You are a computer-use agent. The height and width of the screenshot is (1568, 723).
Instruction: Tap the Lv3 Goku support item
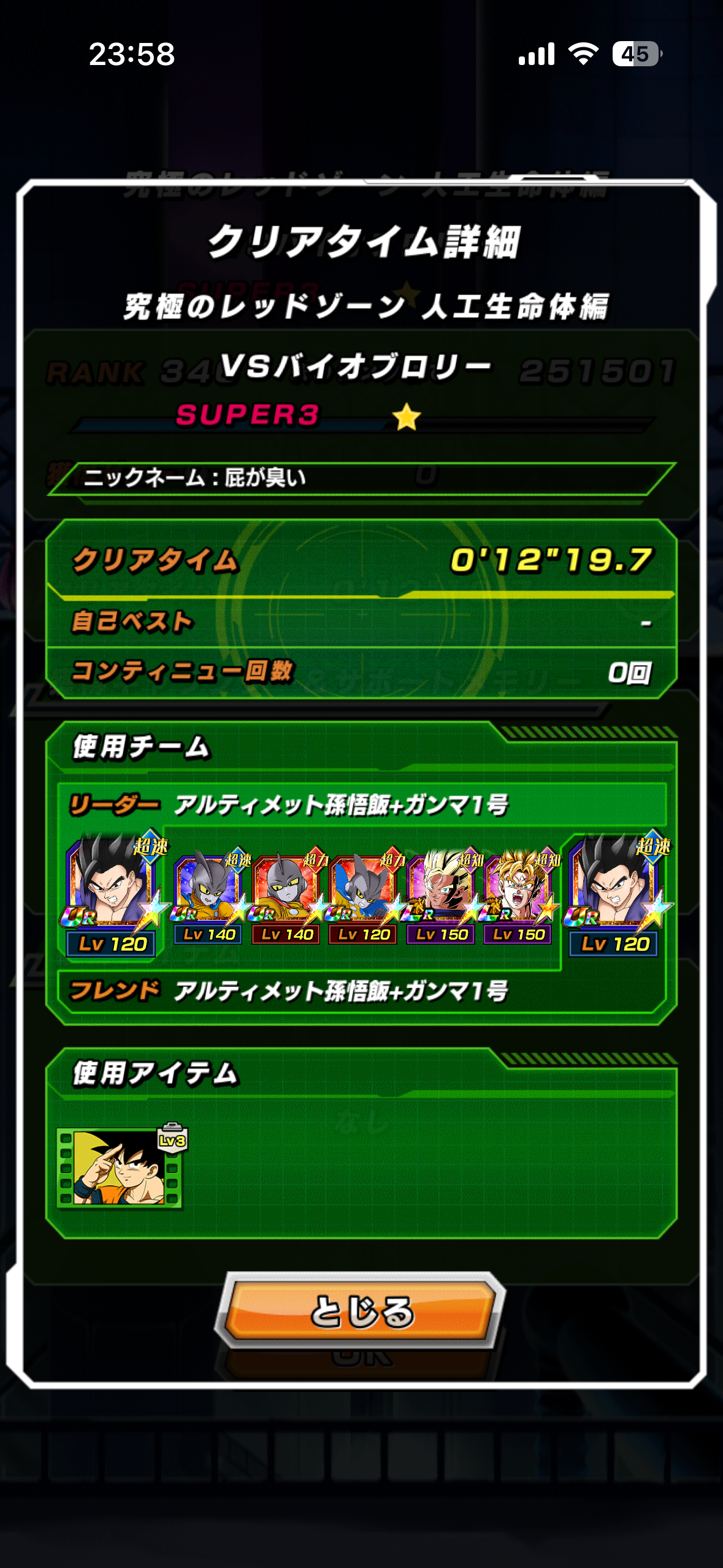coord(120,1167)
